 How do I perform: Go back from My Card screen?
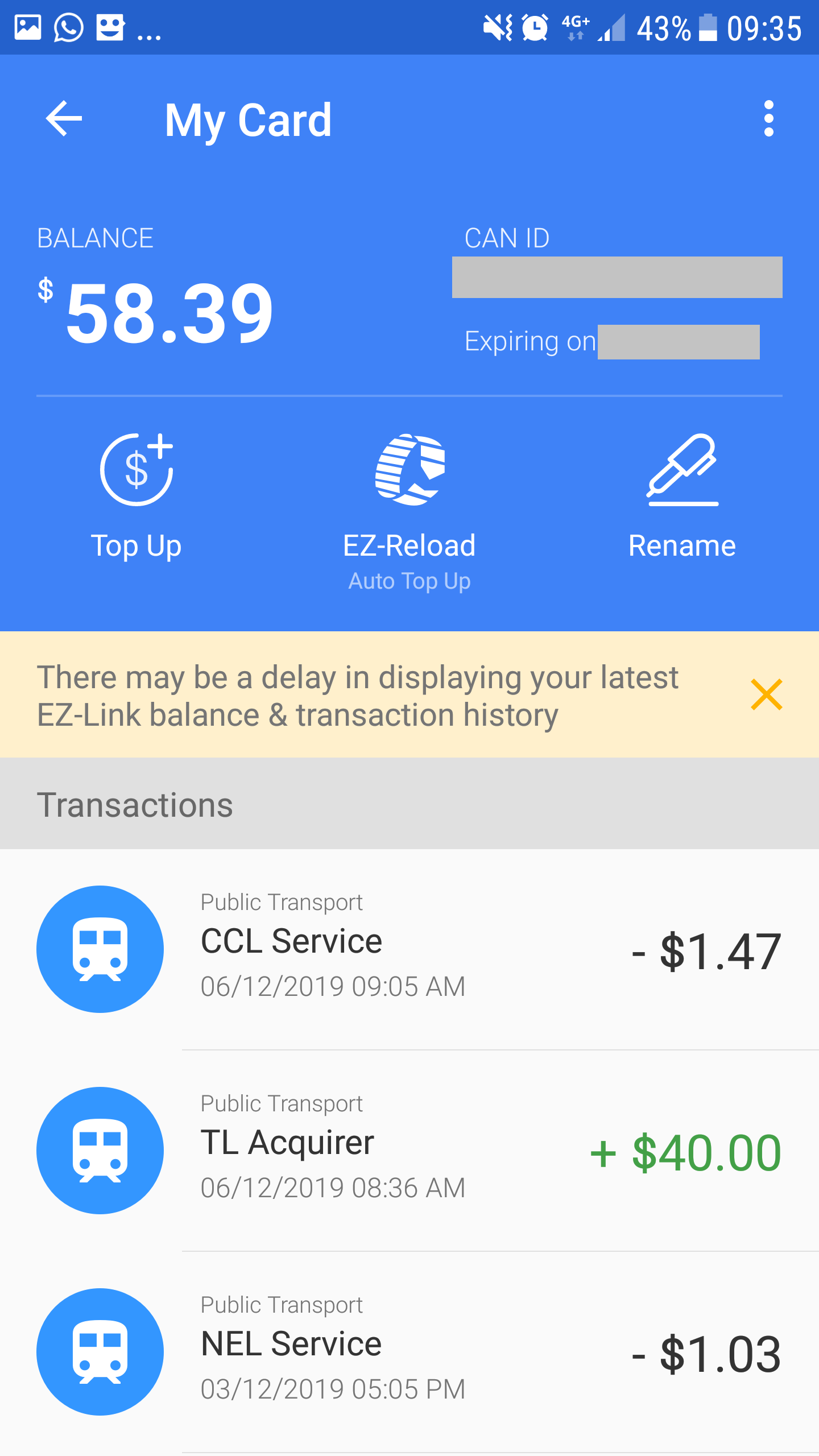64,119
